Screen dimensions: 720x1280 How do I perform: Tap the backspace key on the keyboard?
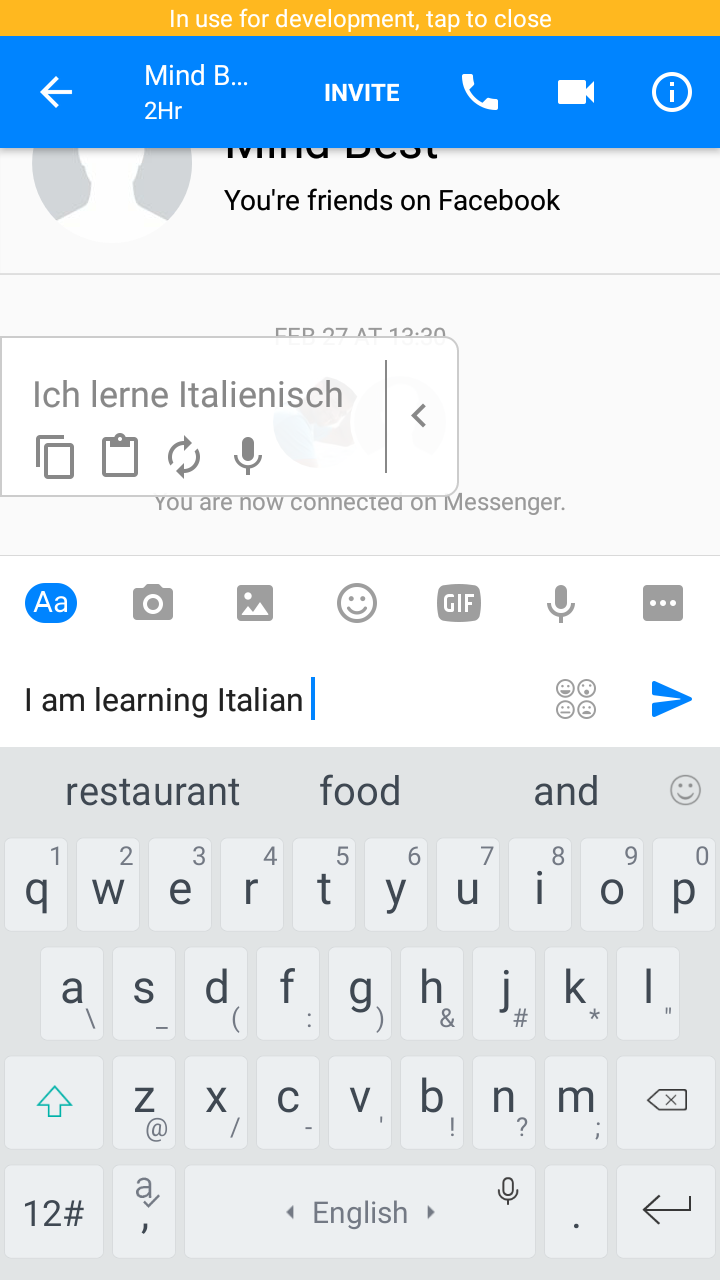tap(667, 1100)
